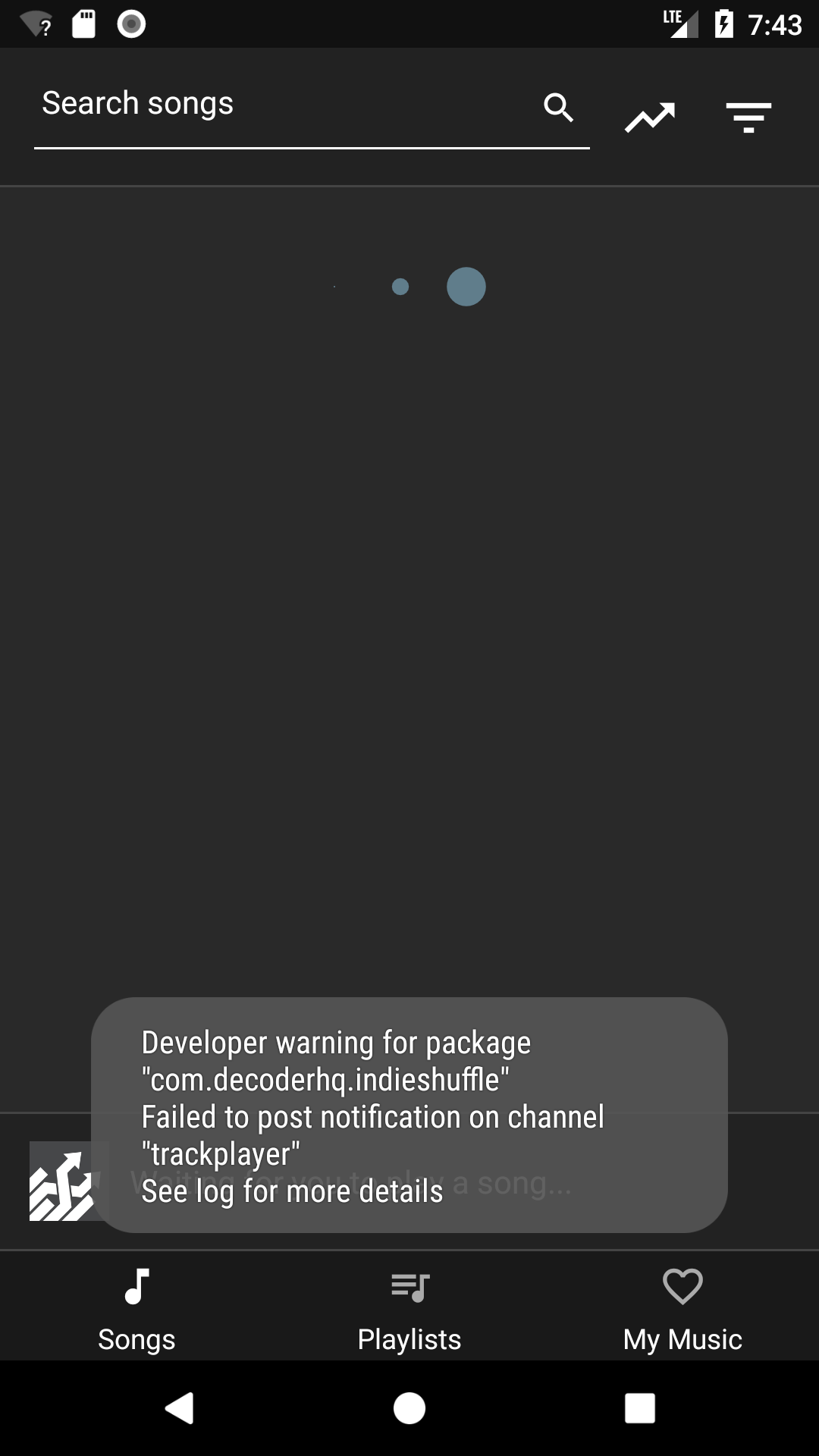
Task: Tap the heart icon for My Music
Action: pos(681,1286)
